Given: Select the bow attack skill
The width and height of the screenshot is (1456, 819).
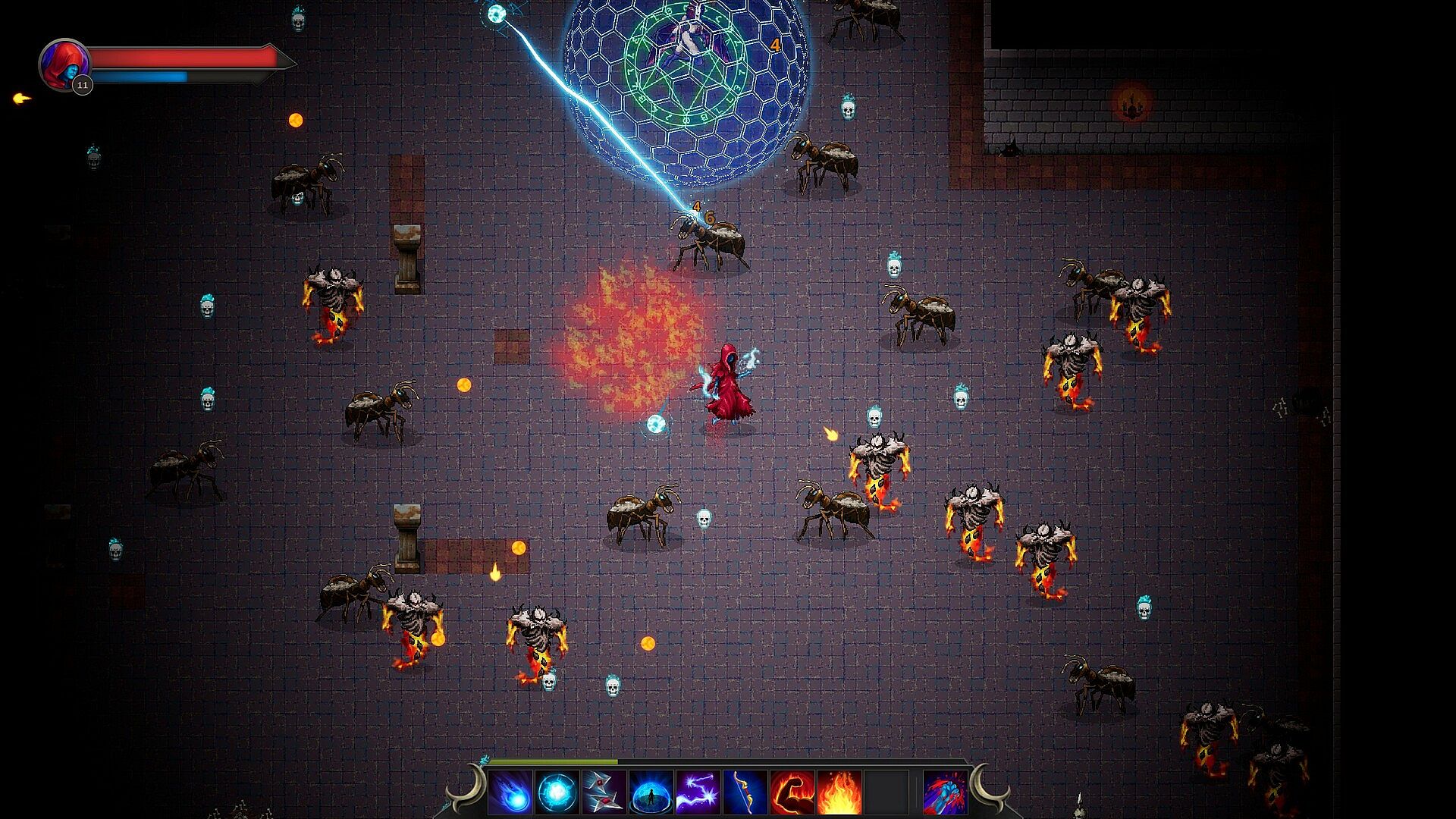Looking at the screenshot, I should (745, 792).
